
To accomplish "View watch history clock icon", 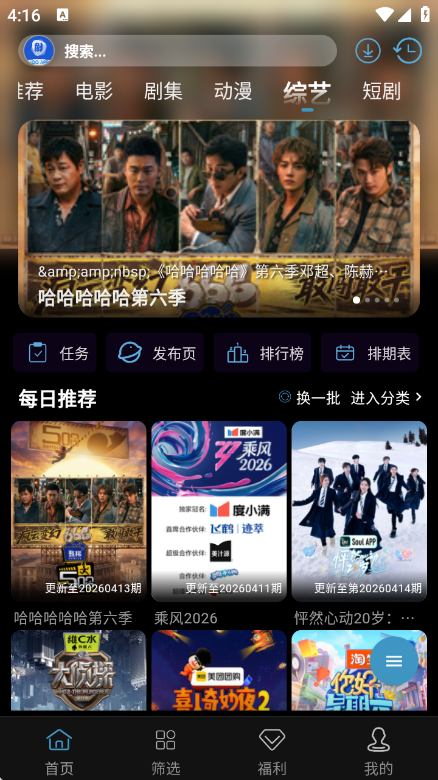I will pyautogui.click(x=407, y=51).
